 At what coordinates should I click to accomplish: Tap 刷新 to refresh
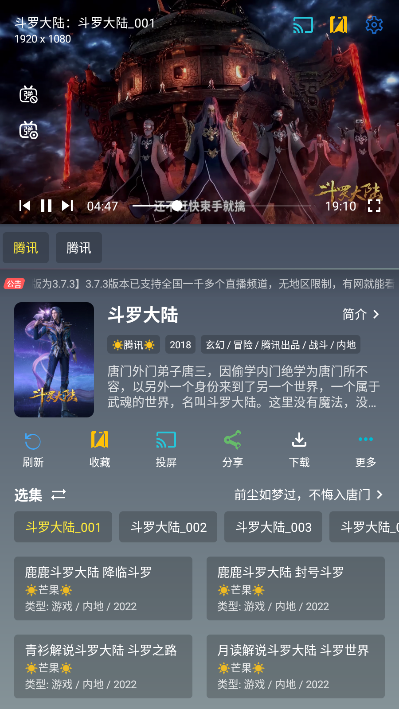pos(33,449)
